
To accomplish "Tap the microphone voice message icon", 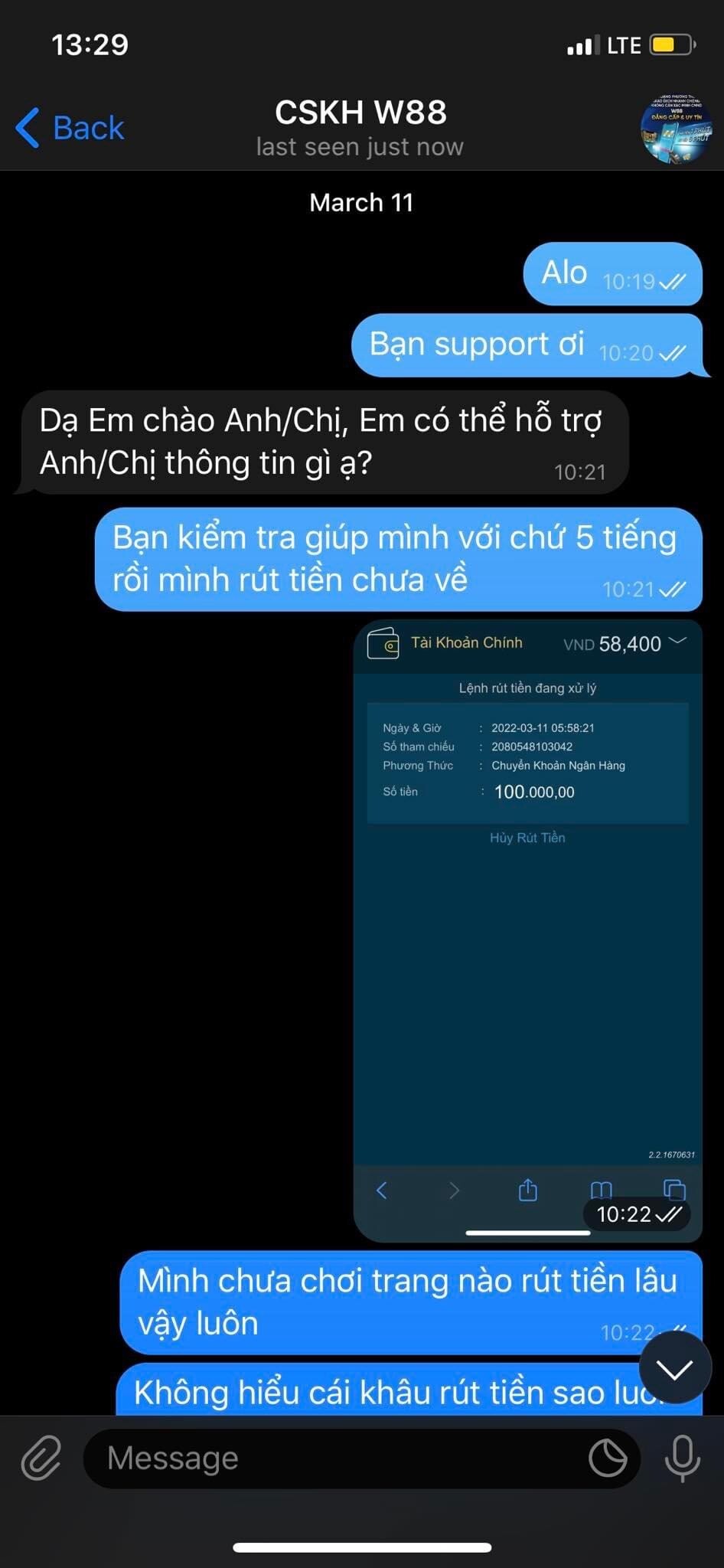I will click(682, 1458).
